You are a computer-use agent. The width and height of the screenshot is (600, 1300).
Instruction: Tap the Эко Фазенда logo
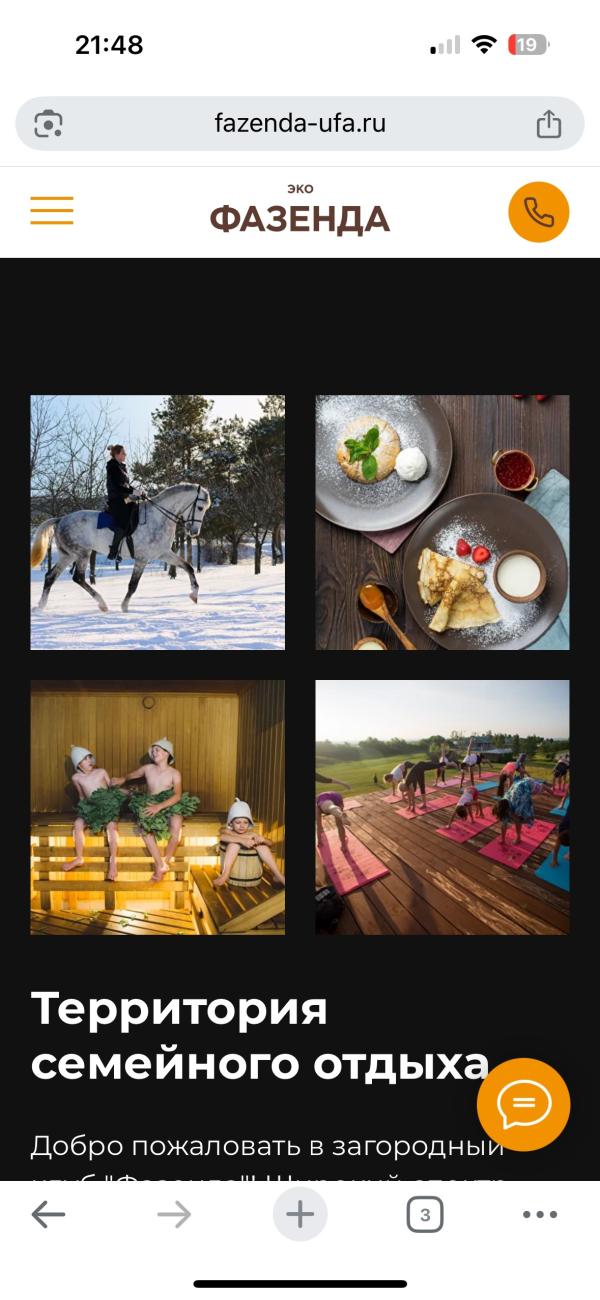300,210
